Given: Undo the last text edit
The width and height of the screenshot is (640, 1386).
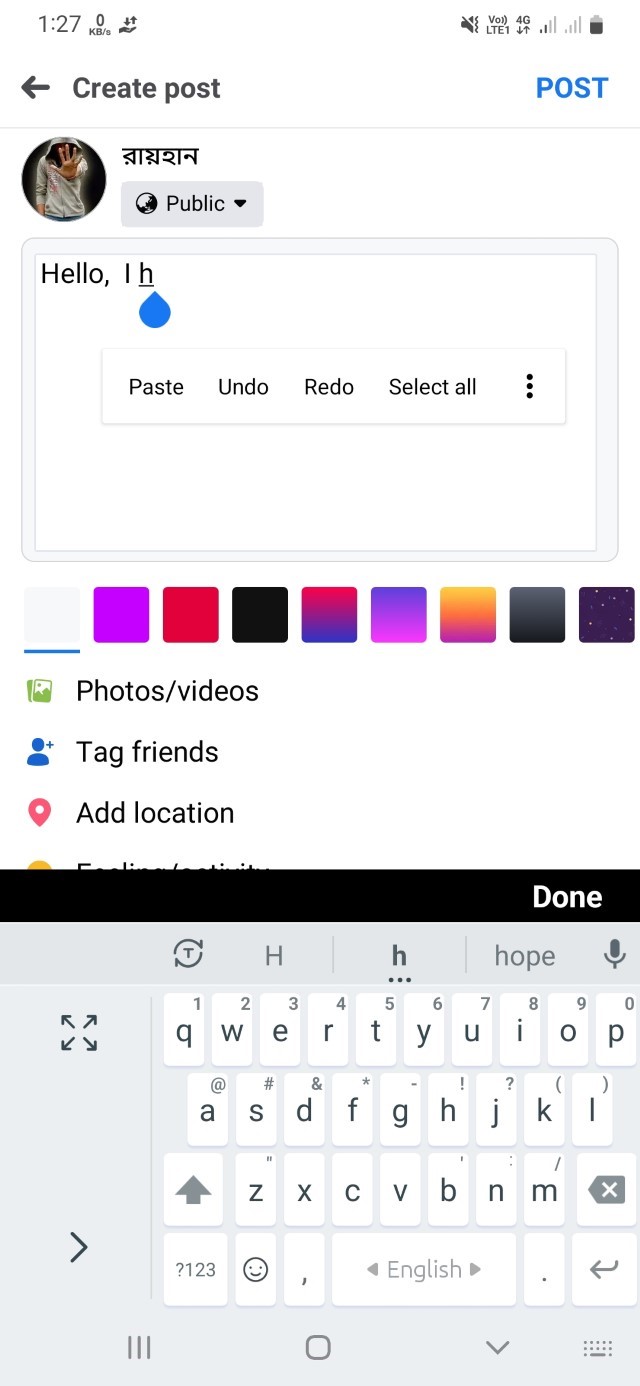Looking at the screenshot, I should (243, 387).
